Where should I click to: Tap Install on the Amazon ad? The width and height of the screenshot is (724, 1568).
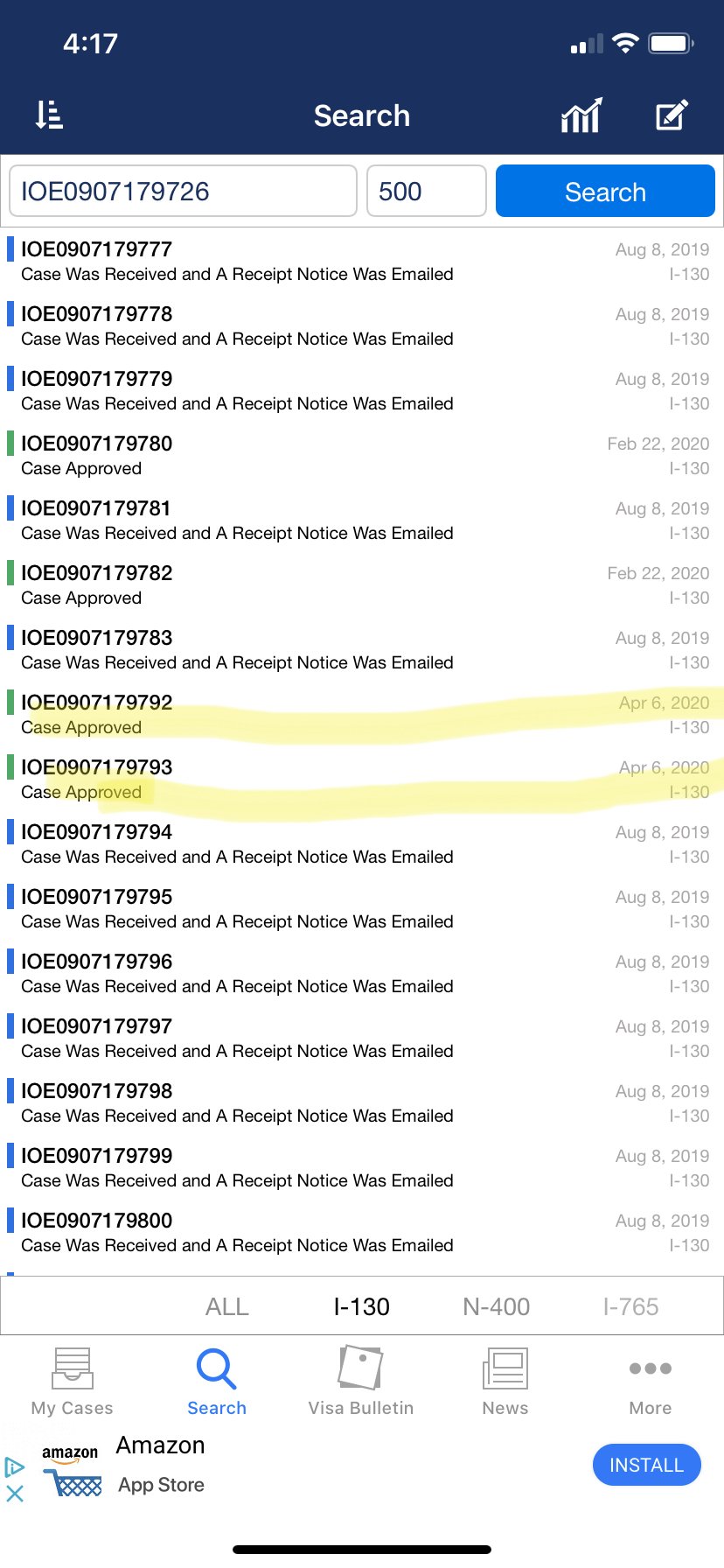point(646,1465)
